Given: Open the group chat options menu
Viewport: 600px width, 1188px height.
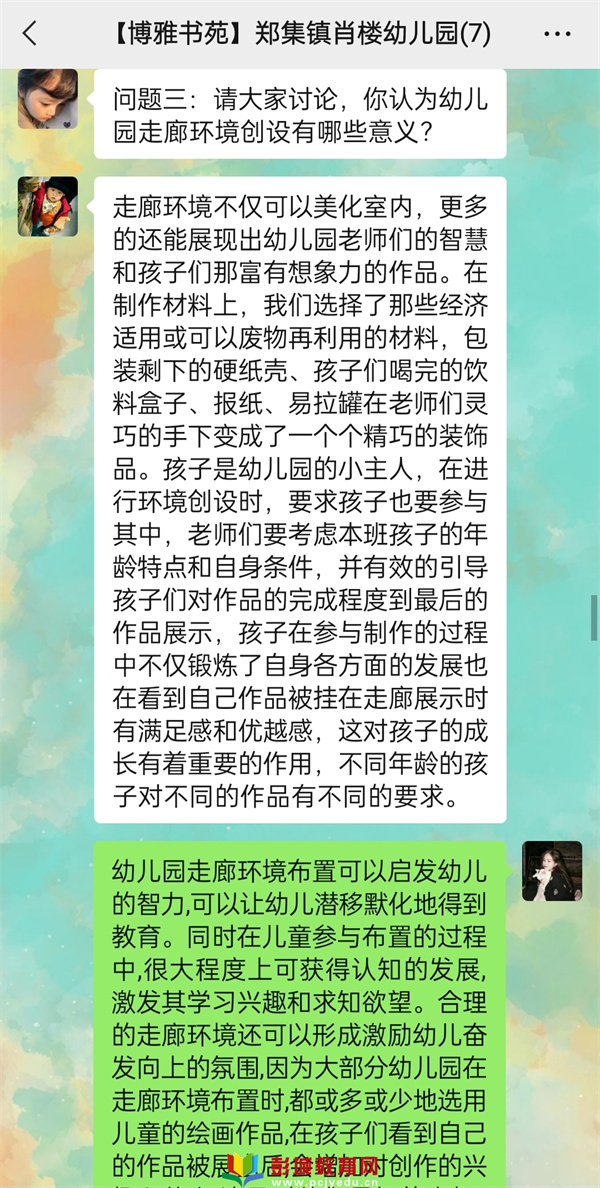Looking at the screenshot, I should click(x=557, y=33).
